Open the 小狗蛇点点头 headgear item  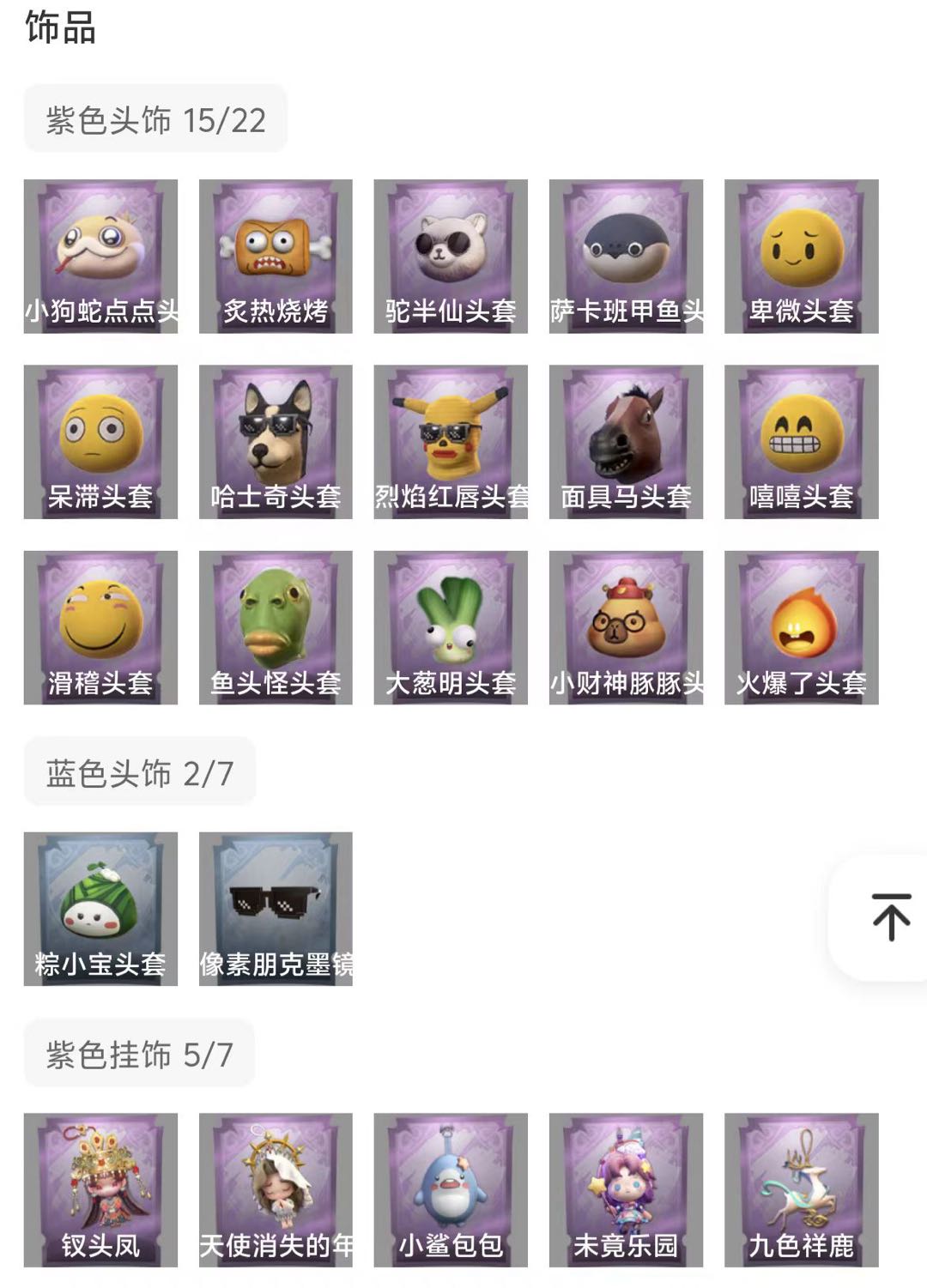pos(100,256)
